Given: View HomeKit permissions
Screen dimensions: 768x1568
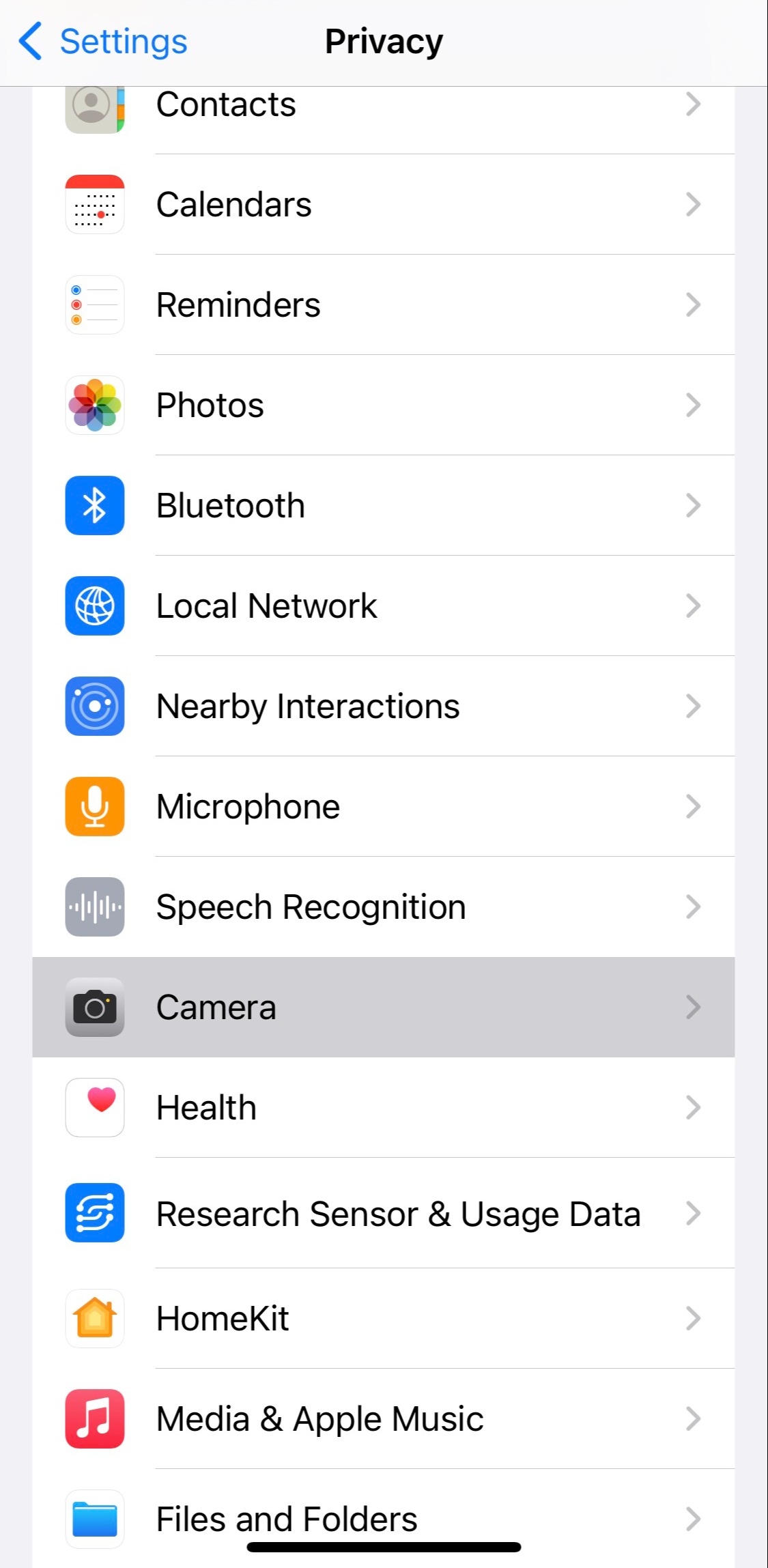Looking at the screenshot, I should (x=382, y=1319).
